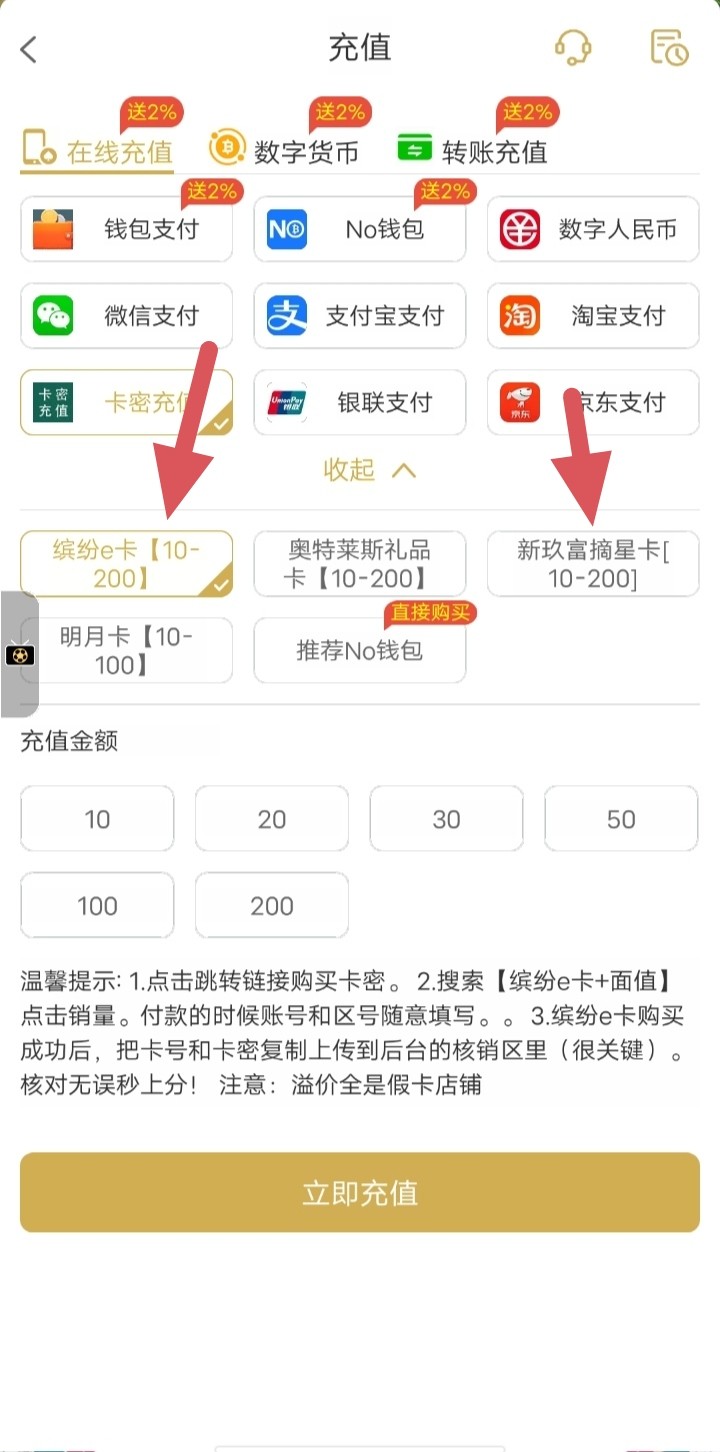Choose No钱包 payment option
This screenshot has width=720, height=1452.
(360, 229)
